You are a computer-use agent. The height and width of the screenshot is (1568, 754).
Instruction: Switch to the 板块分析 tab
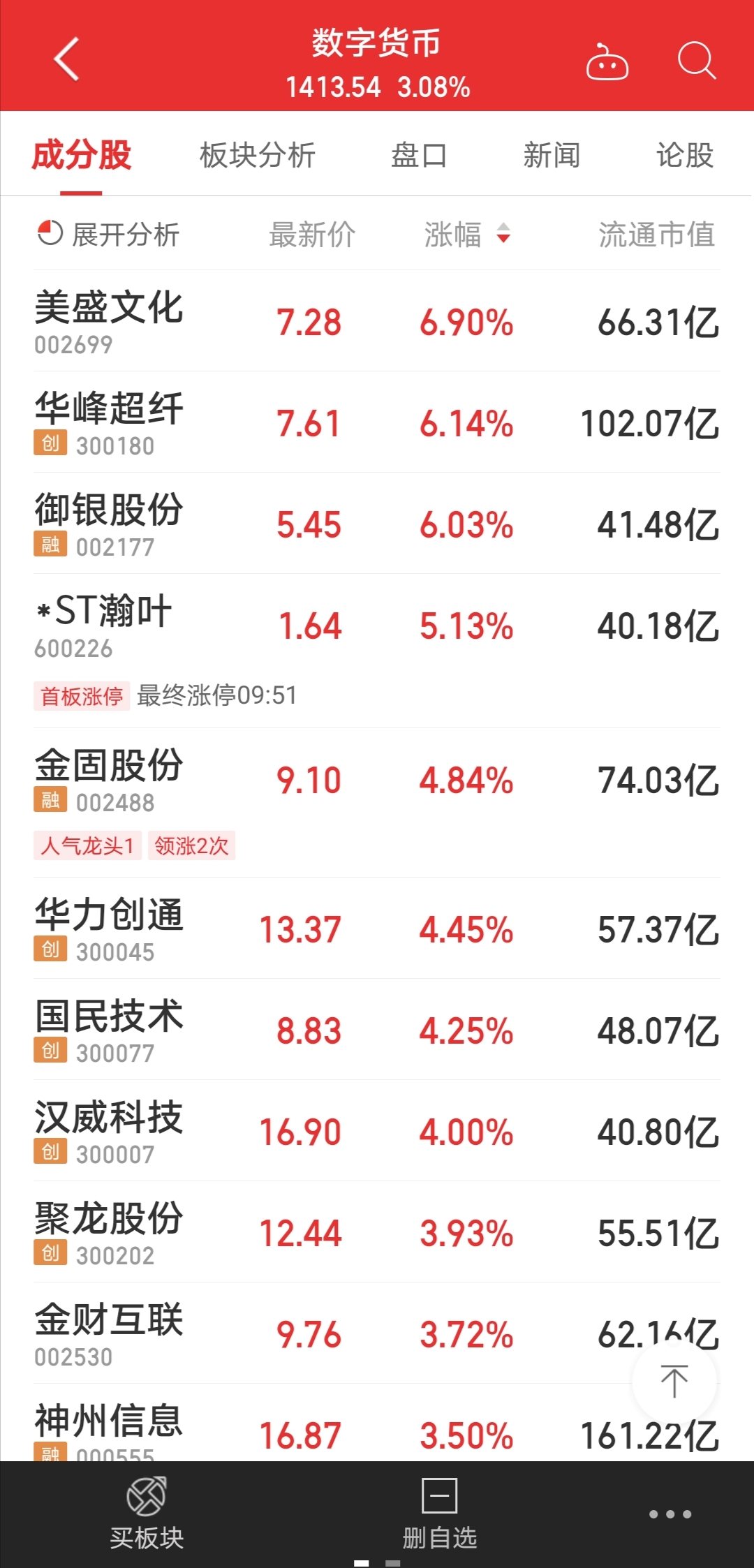(x=258, y=155)
